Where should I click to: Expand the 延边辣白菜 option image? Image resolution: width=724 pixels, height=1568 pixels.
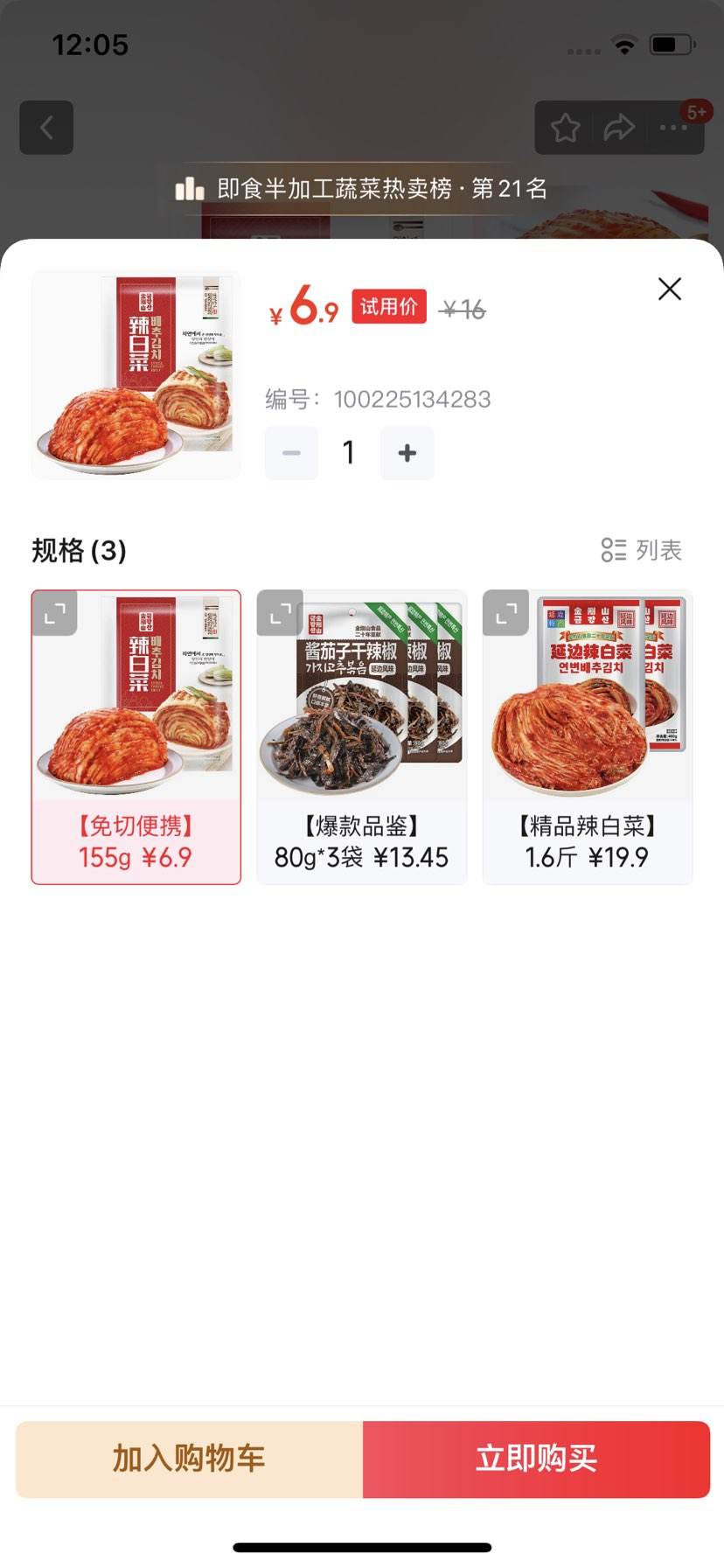tap(505, 613)
